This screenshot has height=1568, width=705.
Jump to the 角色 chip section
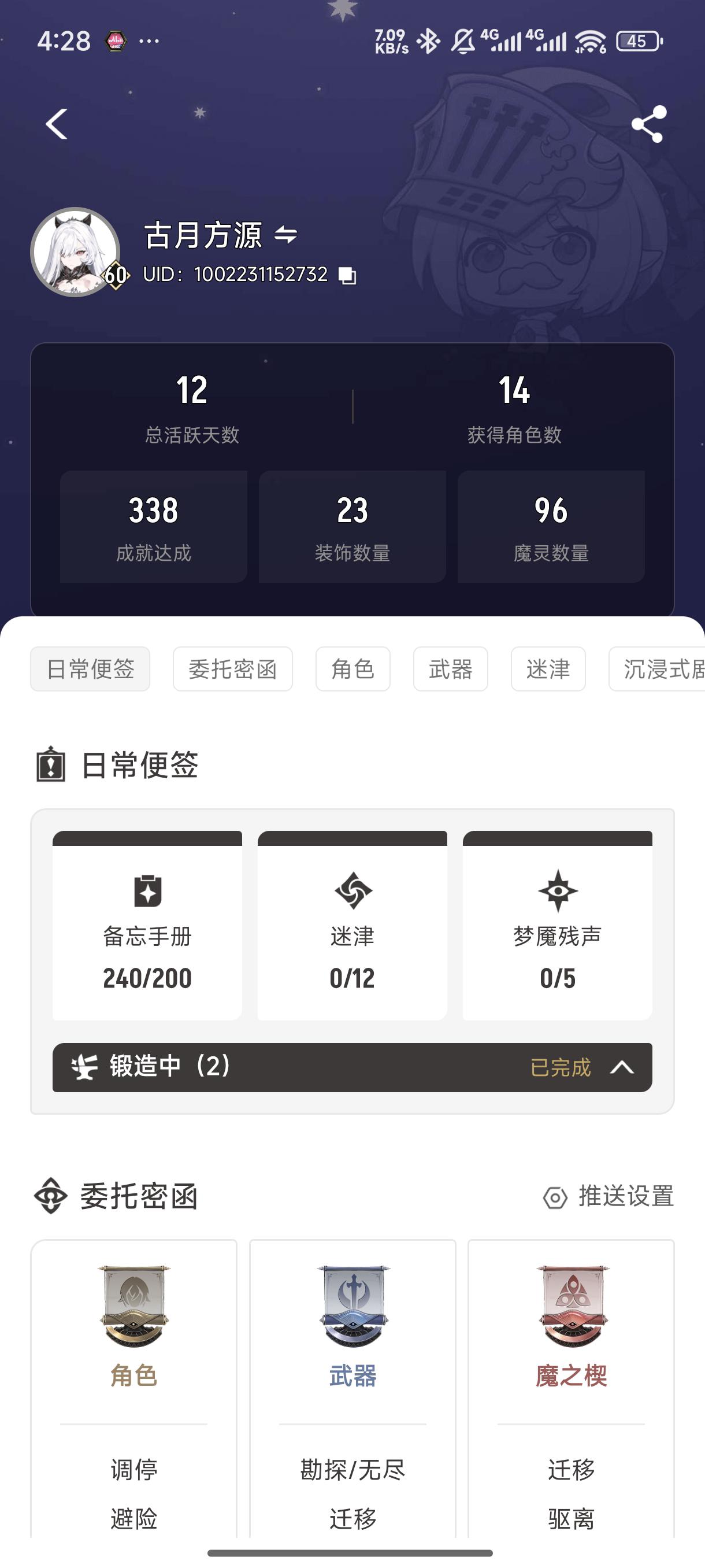(x=353, y=669)
